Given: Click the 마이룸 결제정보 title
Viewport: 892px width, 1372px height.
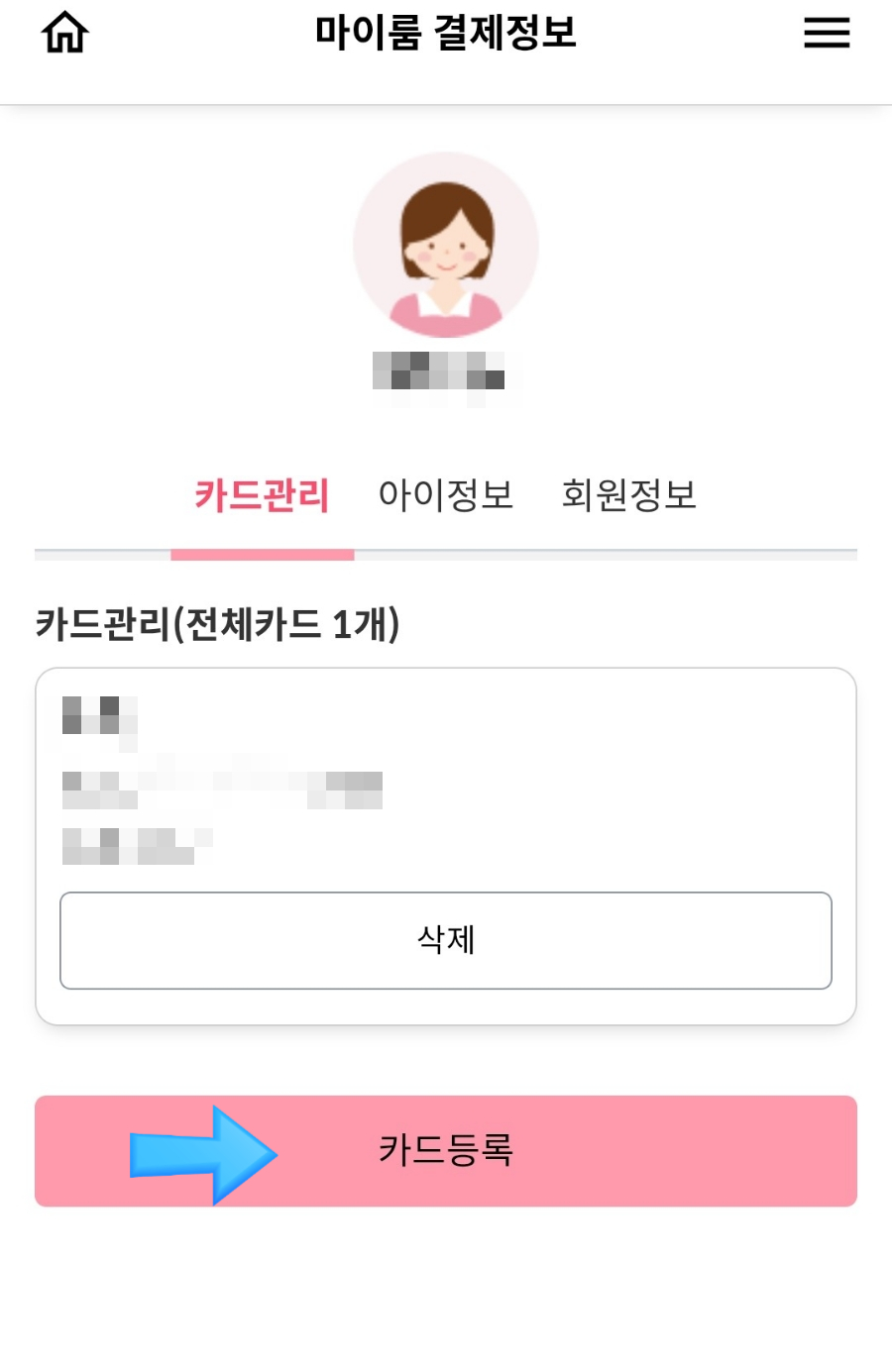Looking at the screenshot, I should click(445, 31).
